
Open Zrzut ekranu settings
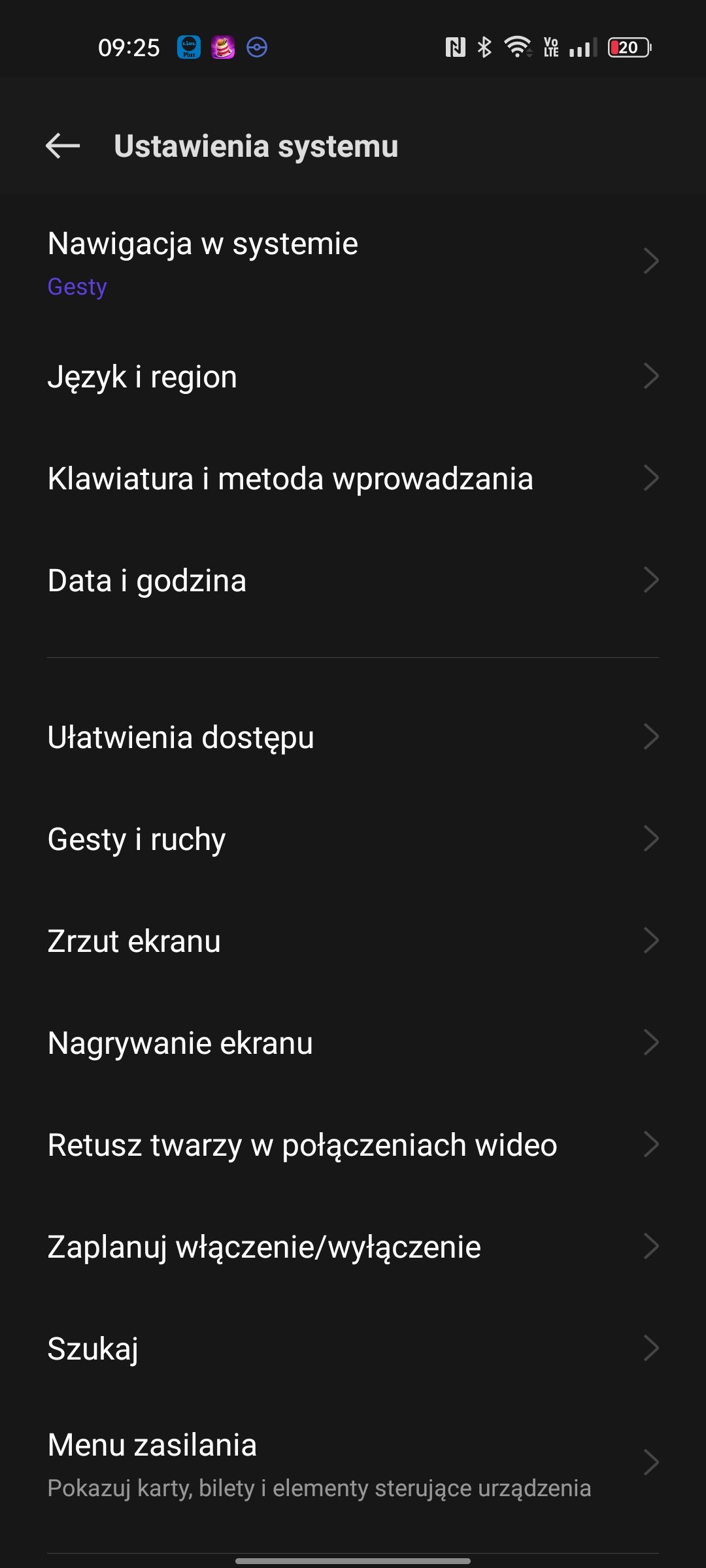pyautogui.click(x=353, y=941)
